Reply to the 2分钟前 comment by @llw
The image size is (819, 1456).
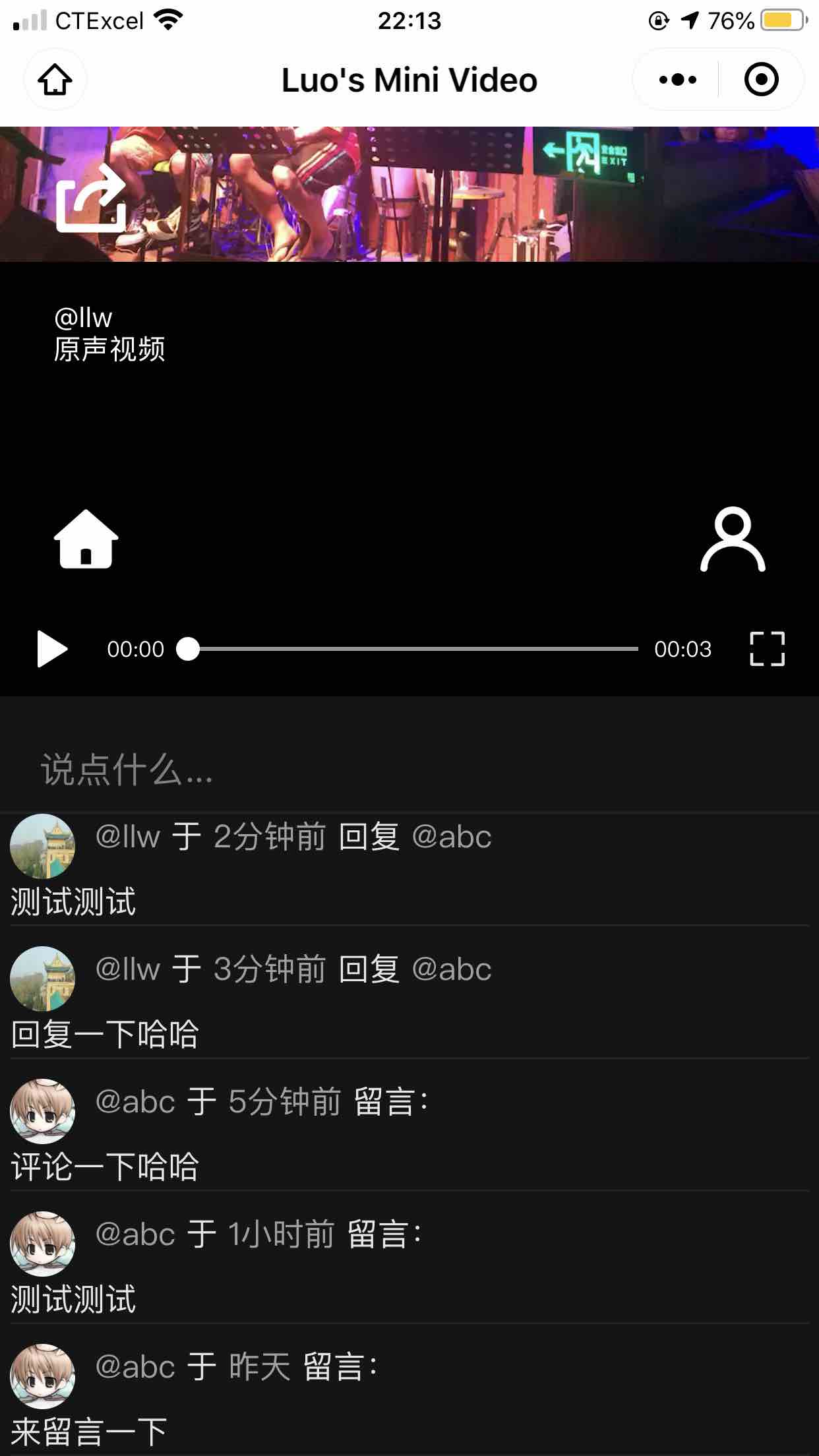point(409,869)
